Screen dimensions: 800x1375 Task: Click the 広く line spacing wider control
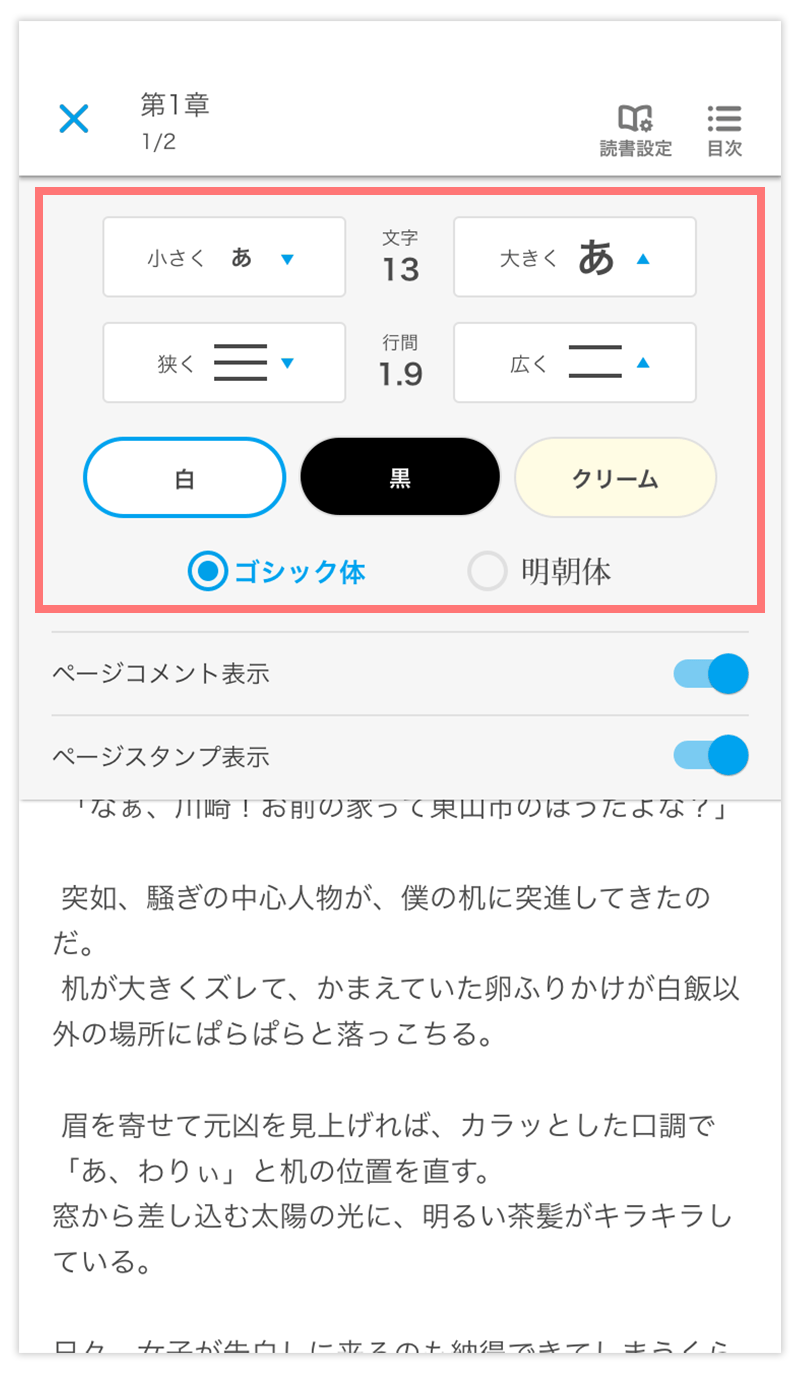click(x=574, y=362)
